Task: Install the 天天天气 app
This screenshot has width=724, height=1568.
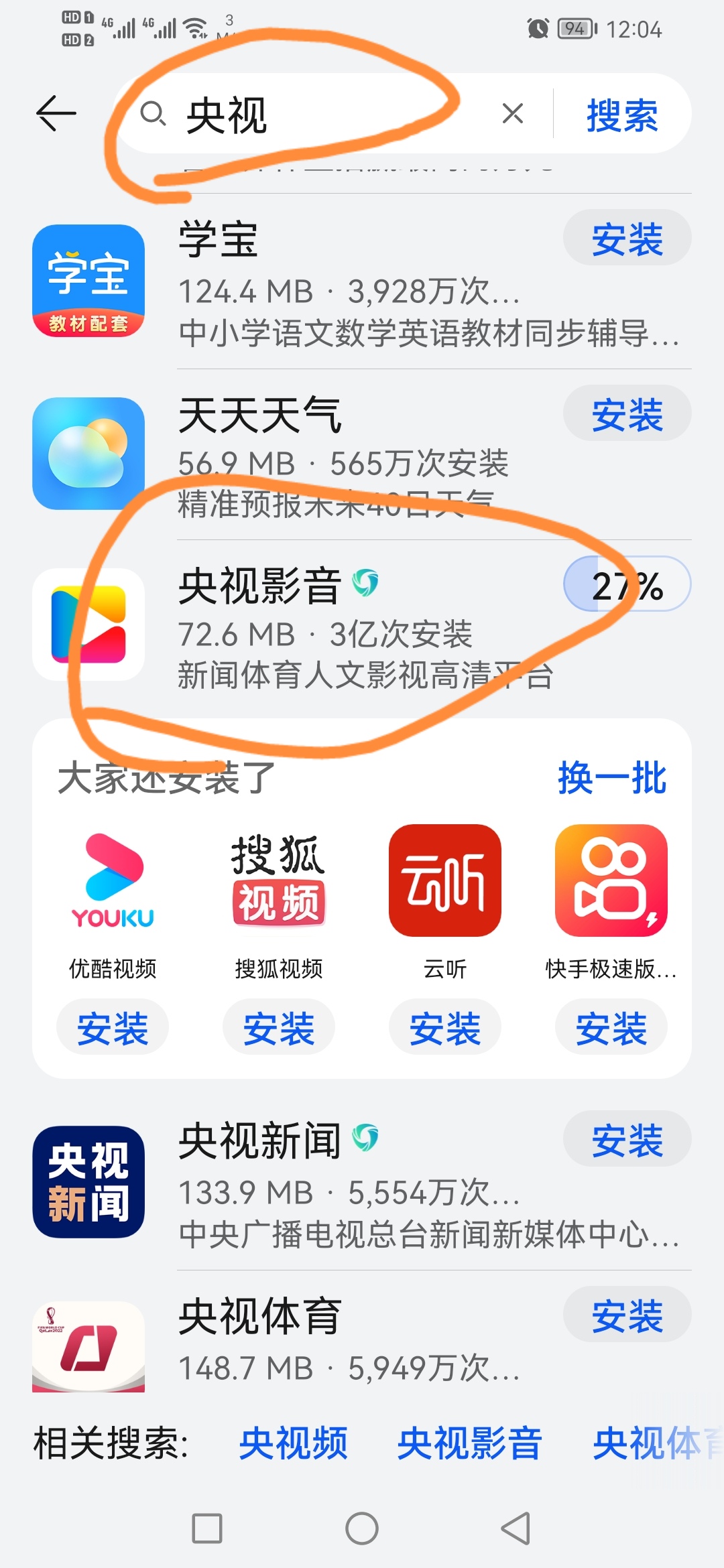Action: pos(627,413)
